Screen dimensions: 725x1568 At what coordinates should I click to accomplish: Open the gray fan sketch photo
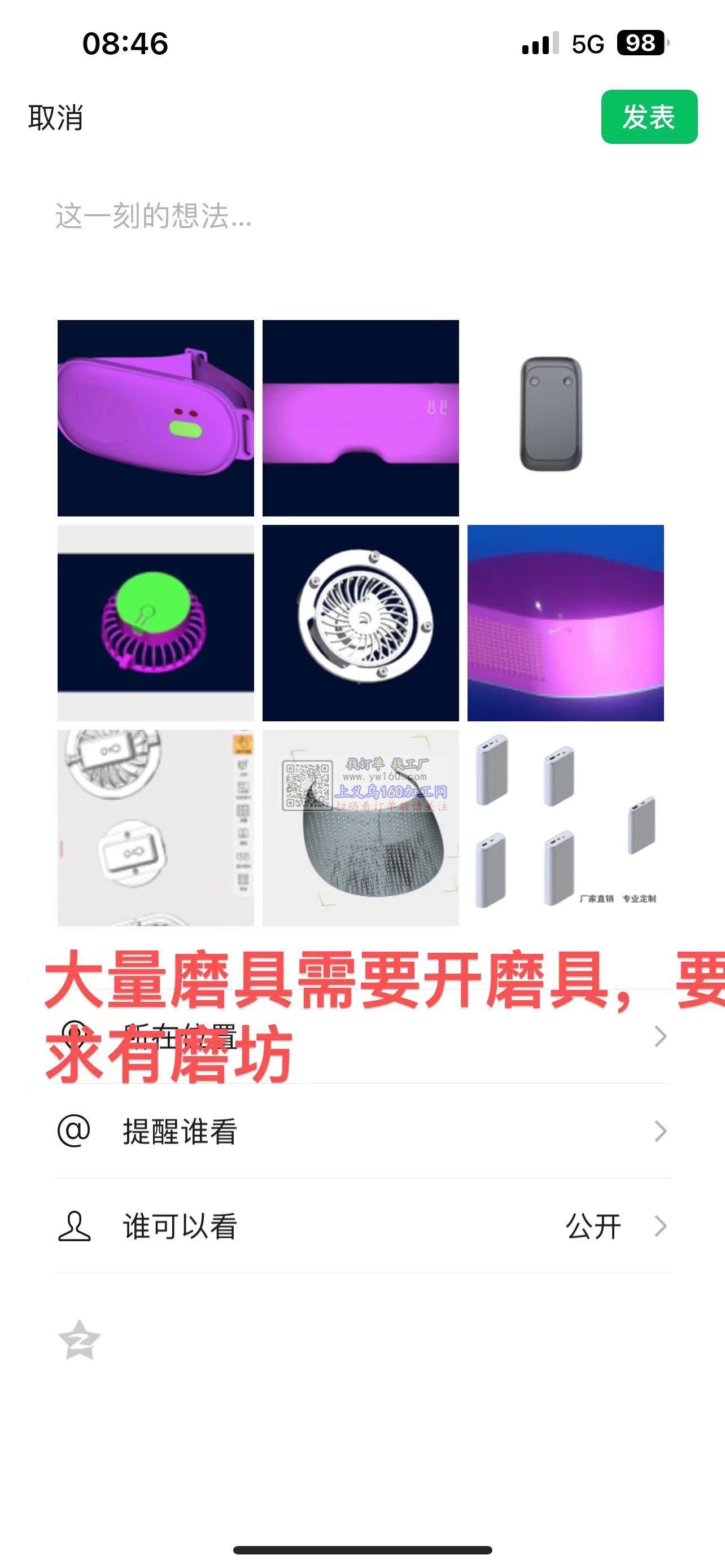(x=155, y=828)
